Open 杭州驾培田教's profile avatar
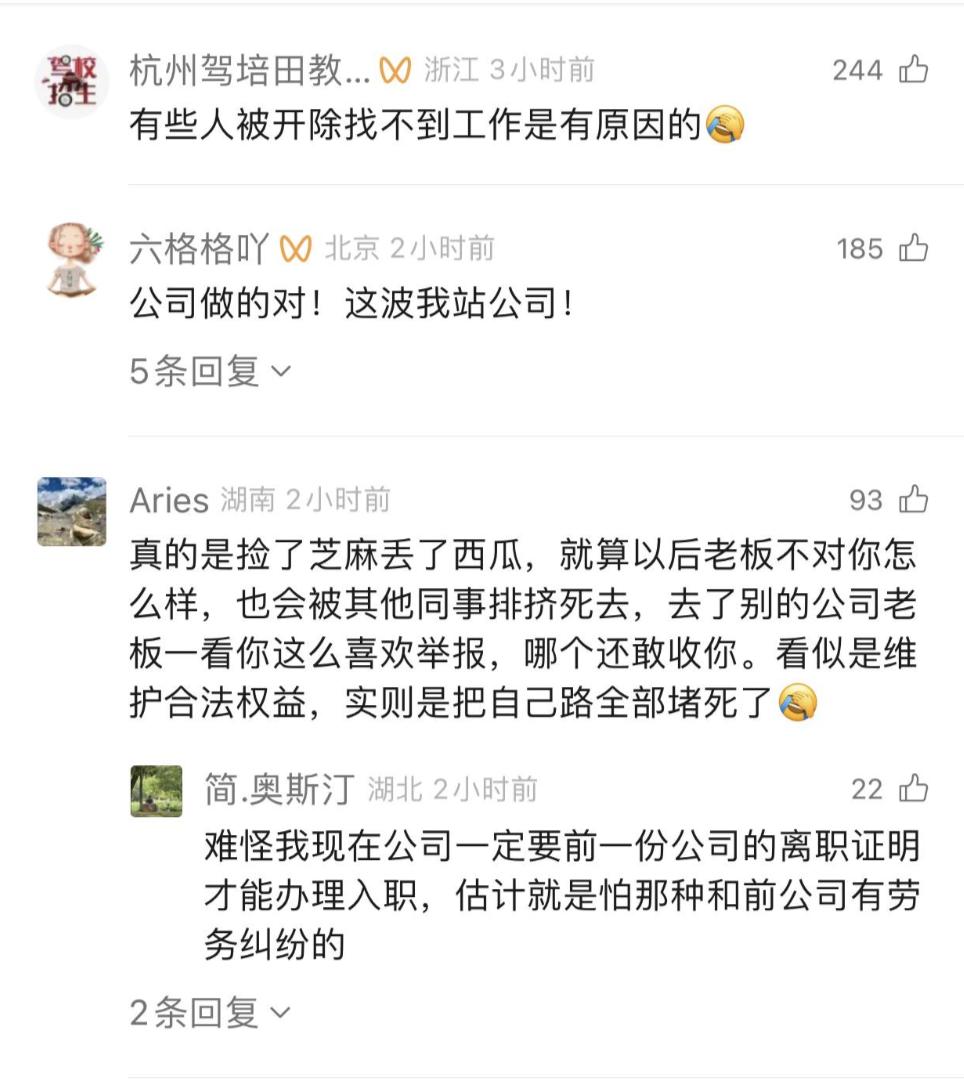Image resolution: width=964 pixels, height=1080 pixels. (x=71, y=81)
